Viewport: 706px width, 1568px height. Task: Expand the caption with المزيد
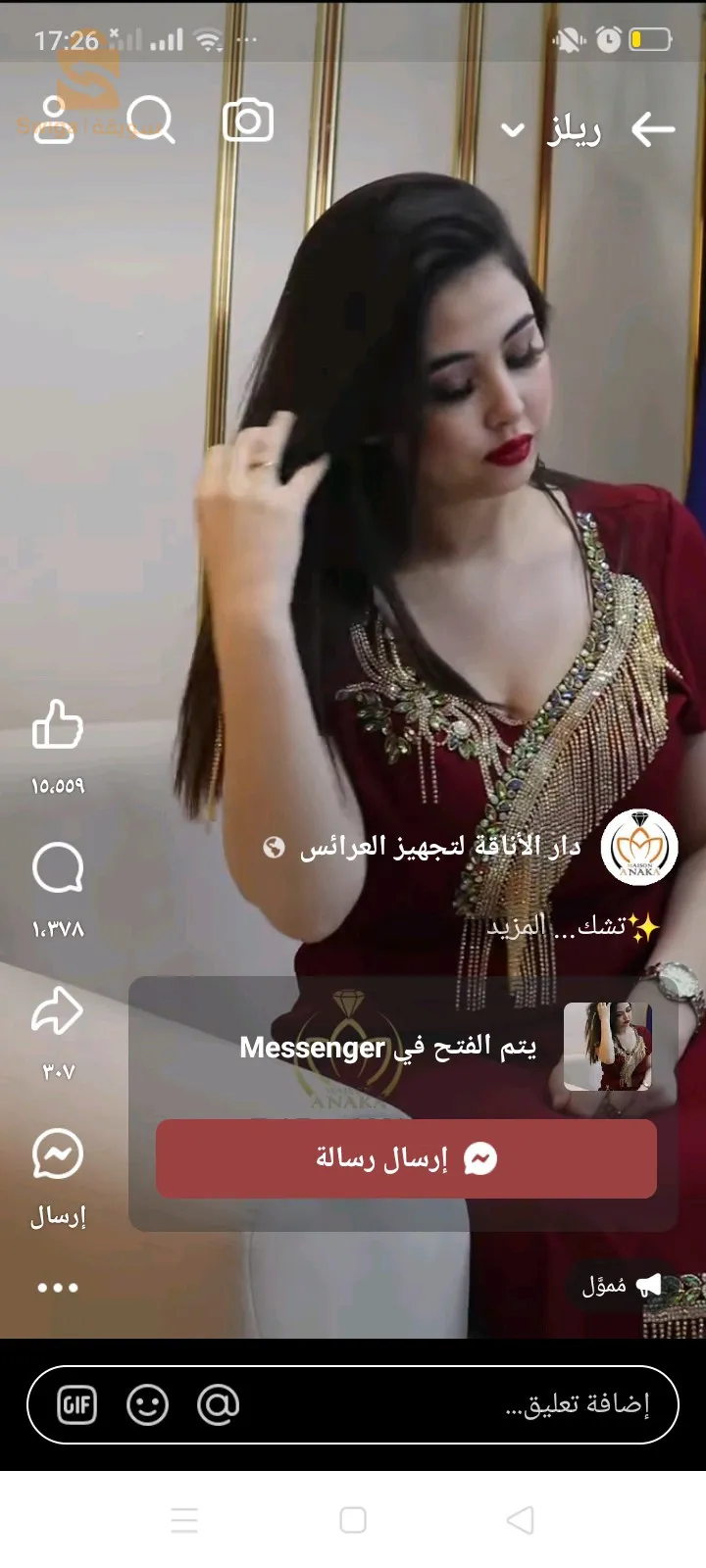pos(517,925)
